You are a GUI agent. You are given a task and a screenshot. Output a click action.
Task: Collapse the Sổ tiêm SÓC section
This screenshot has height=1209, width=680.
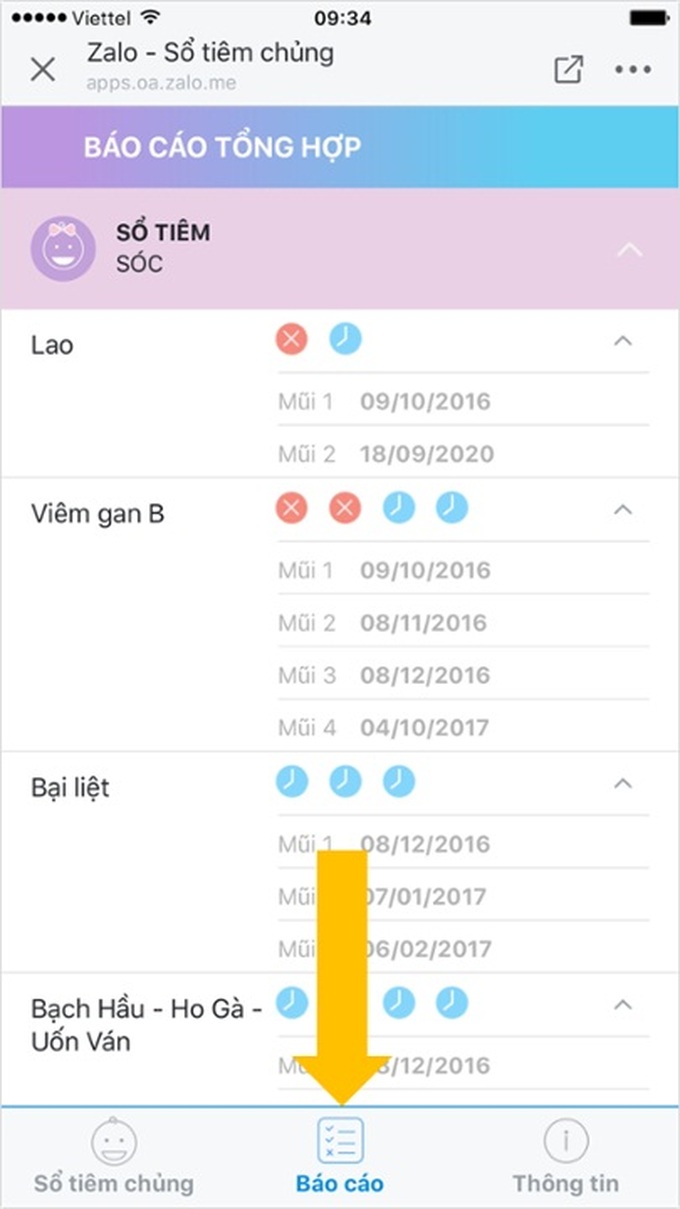click(x=629, y=250)
